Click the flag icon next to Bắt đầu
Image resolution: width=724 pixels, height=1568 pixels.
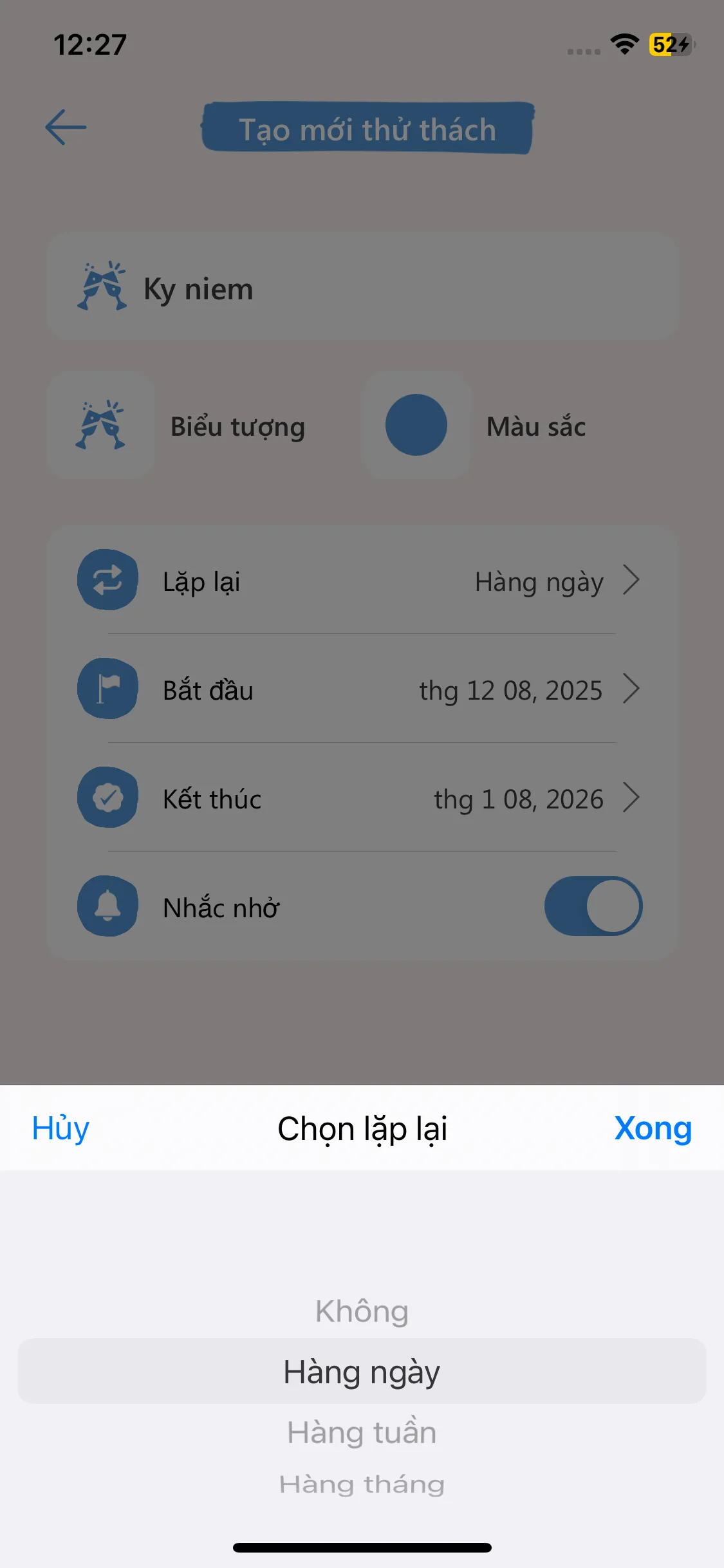click(107, 689)
